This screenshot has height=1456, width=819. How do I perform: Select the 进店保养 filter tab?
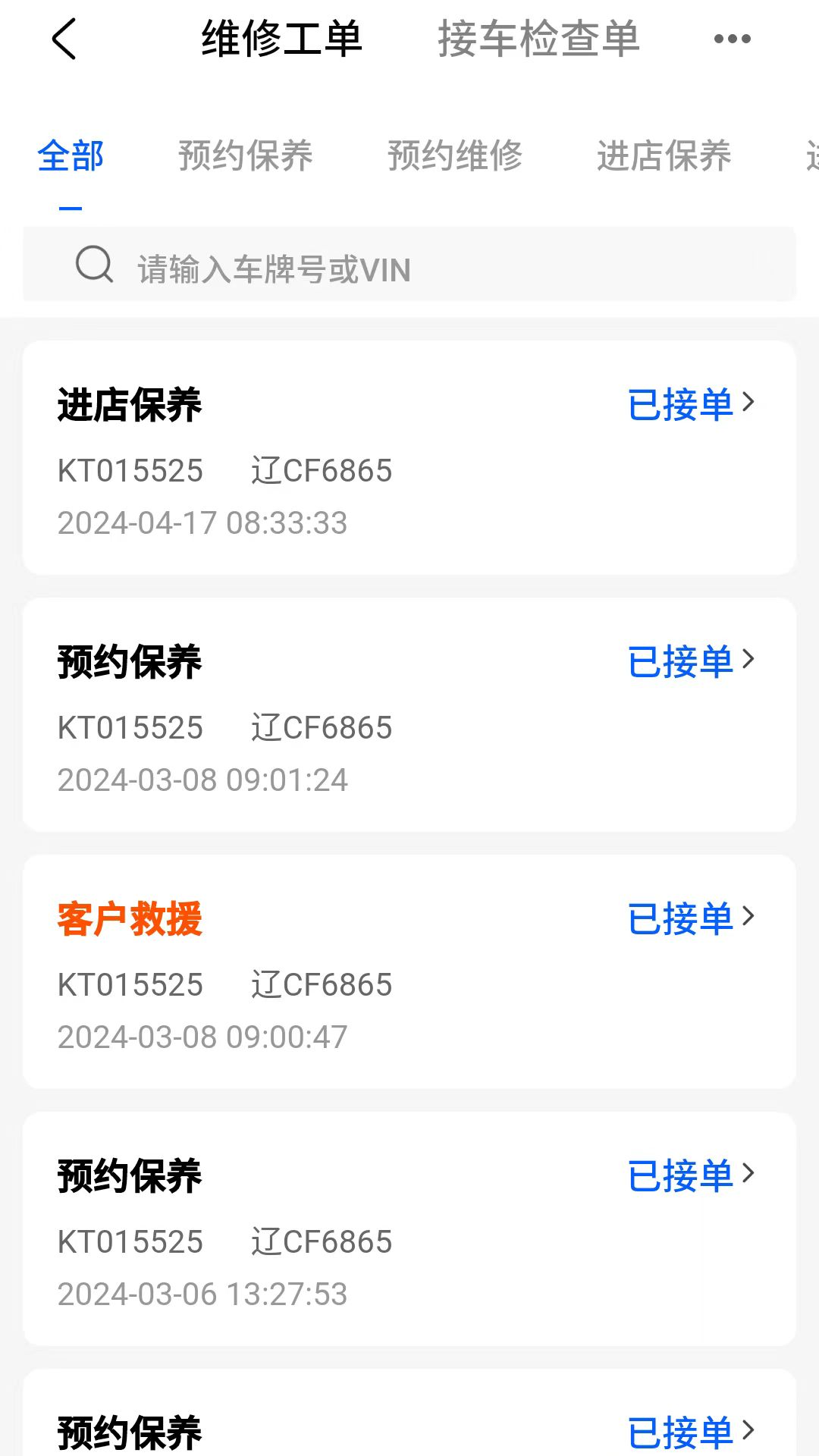click(664, 155)
